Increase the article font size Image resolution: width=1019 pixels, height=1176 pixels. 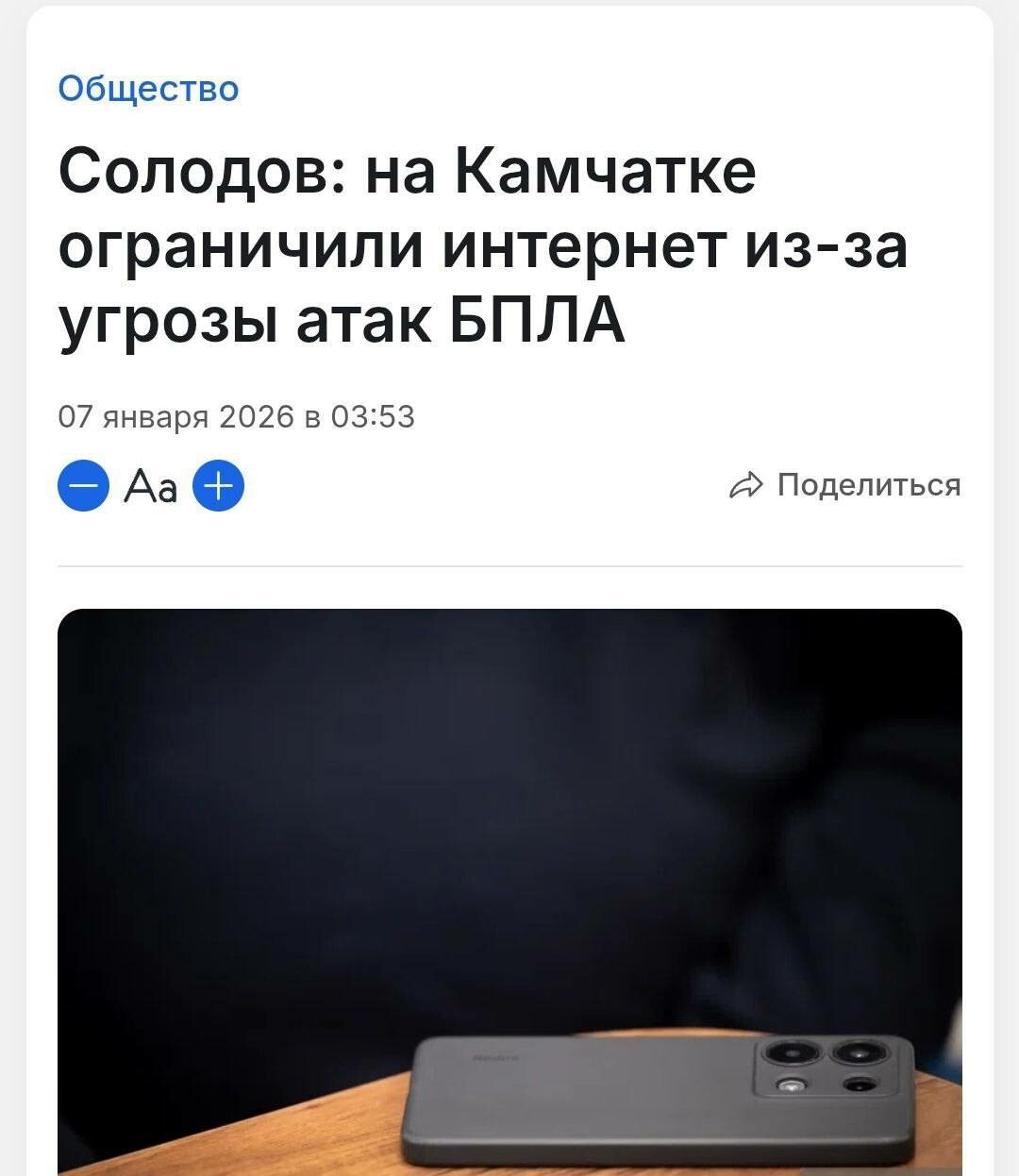pos(218,486)
